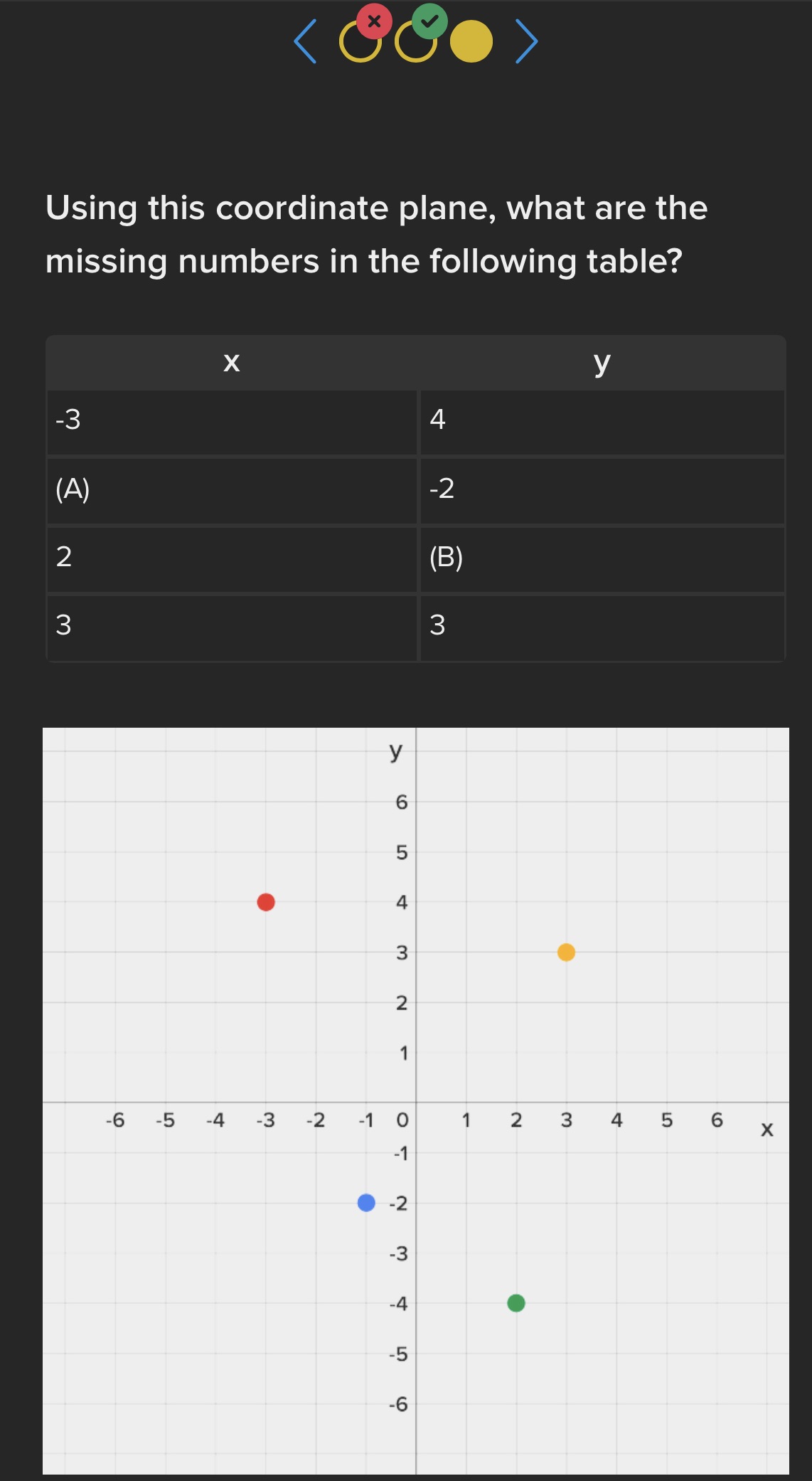Click the back navigation arrow
Screen dimensions: 812x1481
(307, 43)
